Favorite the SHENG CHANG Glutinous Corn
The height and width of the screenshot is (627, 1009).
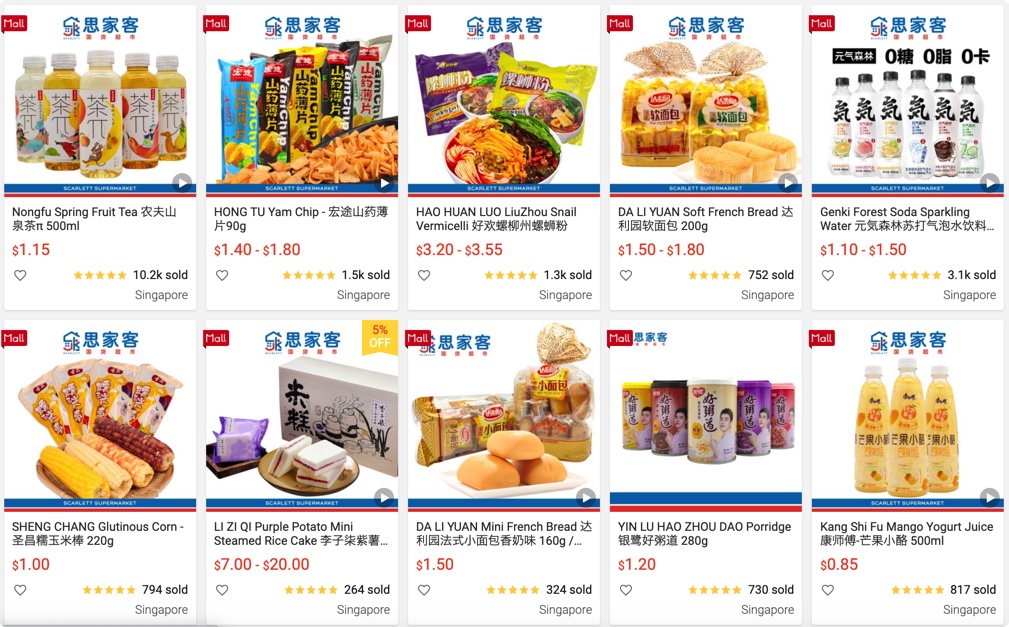(x=20, y=590)
